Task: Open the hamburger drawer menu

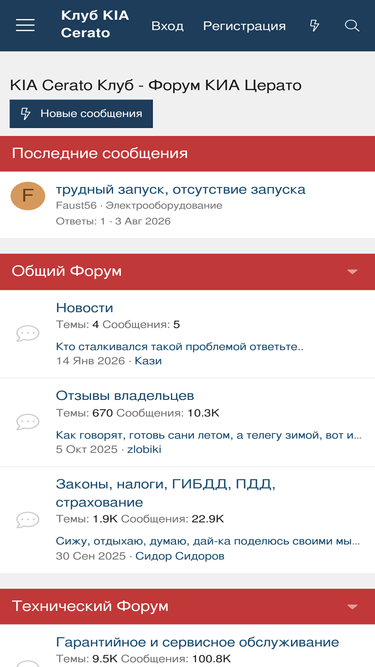Action: pyautogui.click(x=25, y=26)
